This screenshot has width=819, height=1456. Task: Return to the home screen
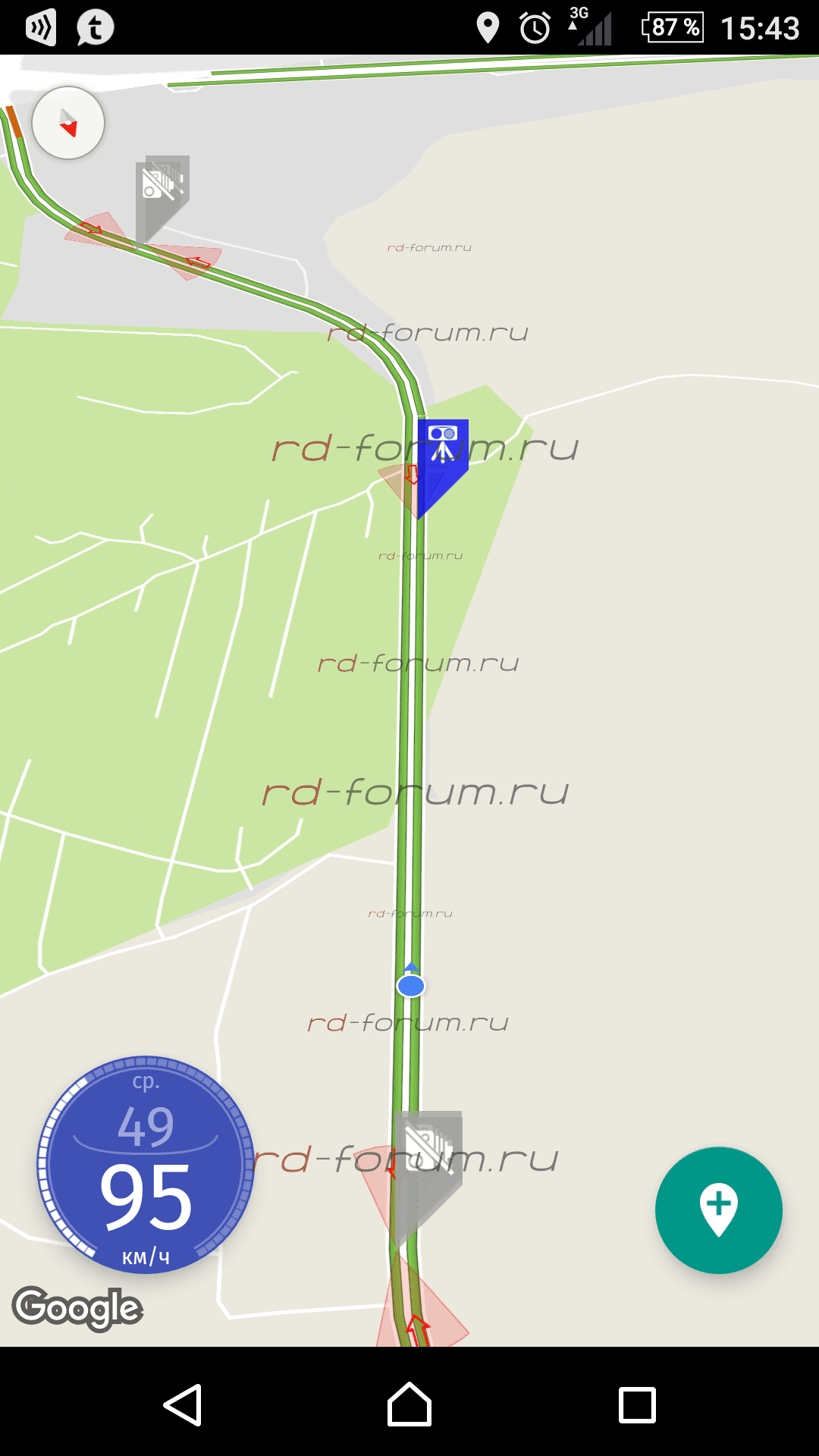pos(409,1404)
